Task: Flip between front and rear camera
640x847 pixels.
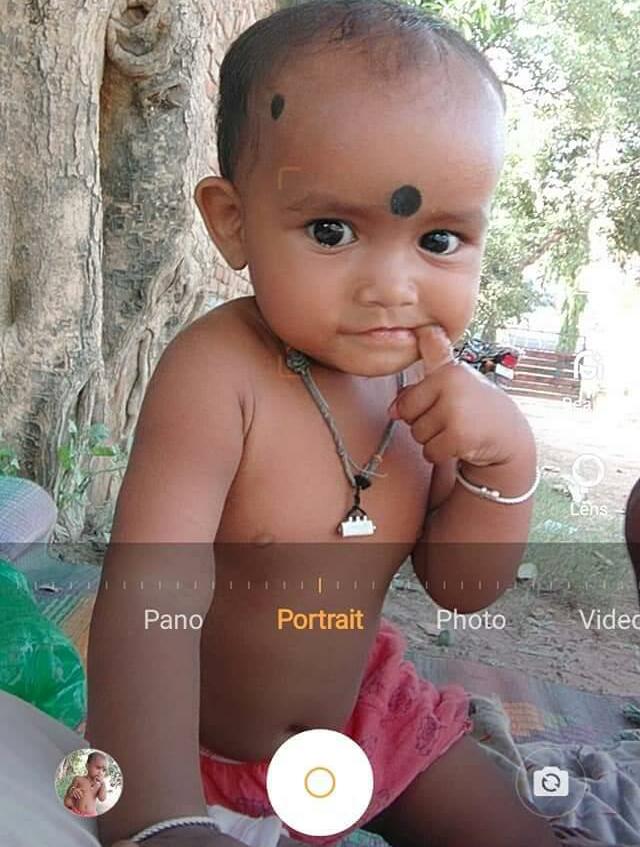Action: point(549,782)
